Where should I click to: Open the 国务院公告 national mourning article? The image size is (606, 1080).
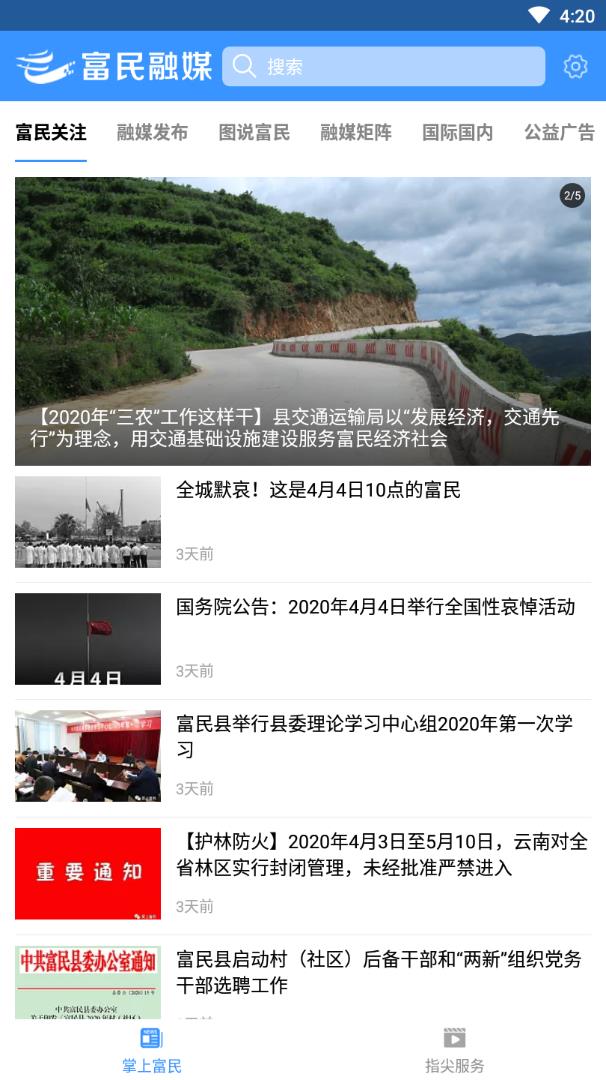coord(375,607)
